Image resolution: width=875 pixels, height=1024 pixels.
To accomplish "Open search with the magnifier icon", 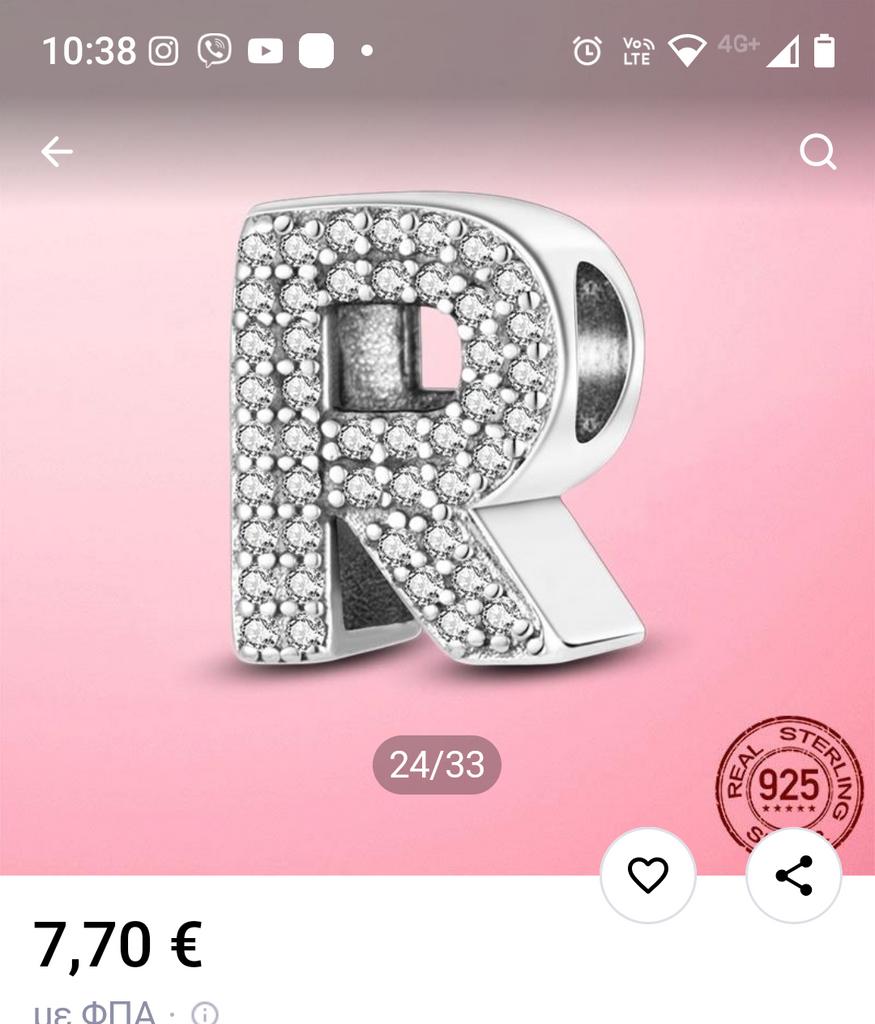I will (817, 152).
